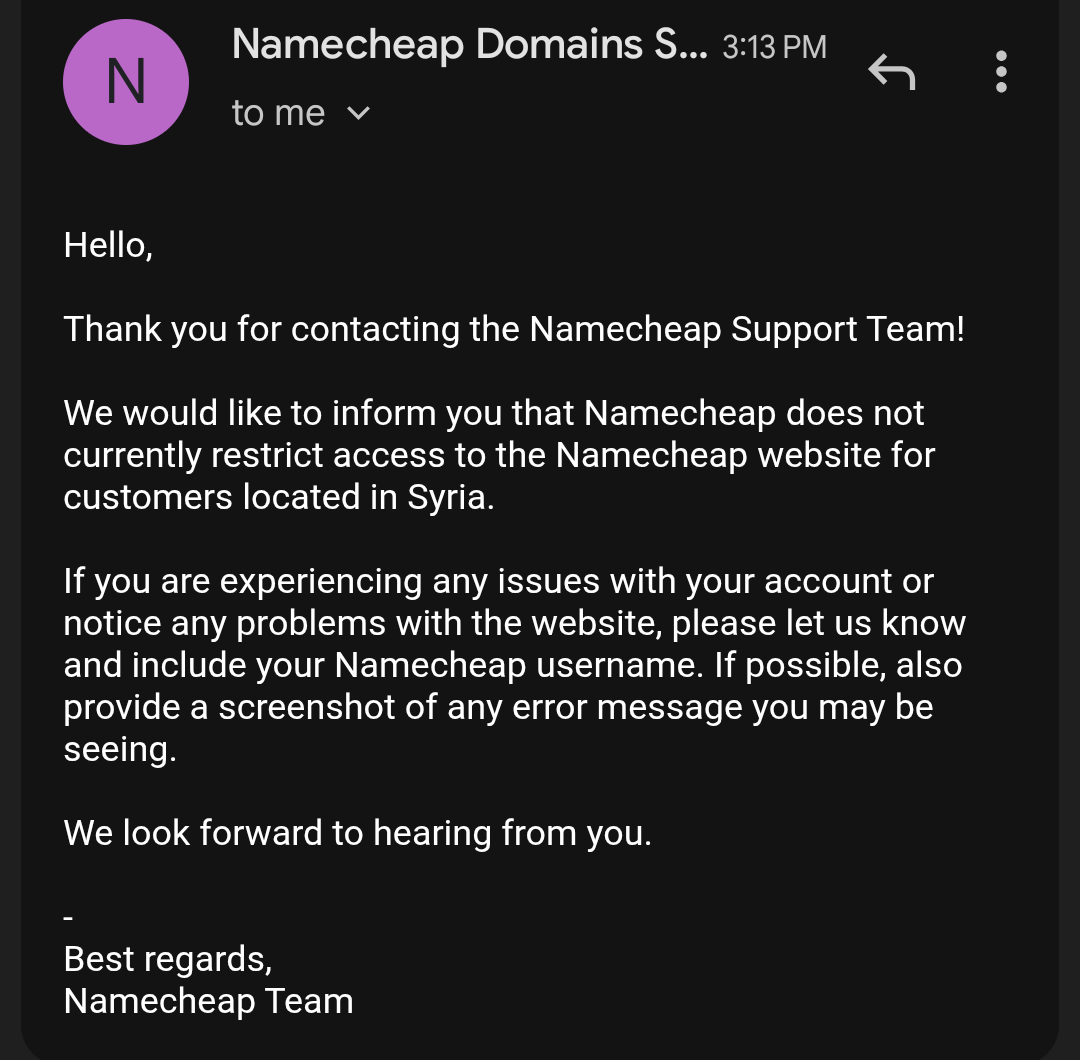The height and width of the screenshot is (1060, 1080).
Task: Open the message overflow menu
Action: 1001,72
